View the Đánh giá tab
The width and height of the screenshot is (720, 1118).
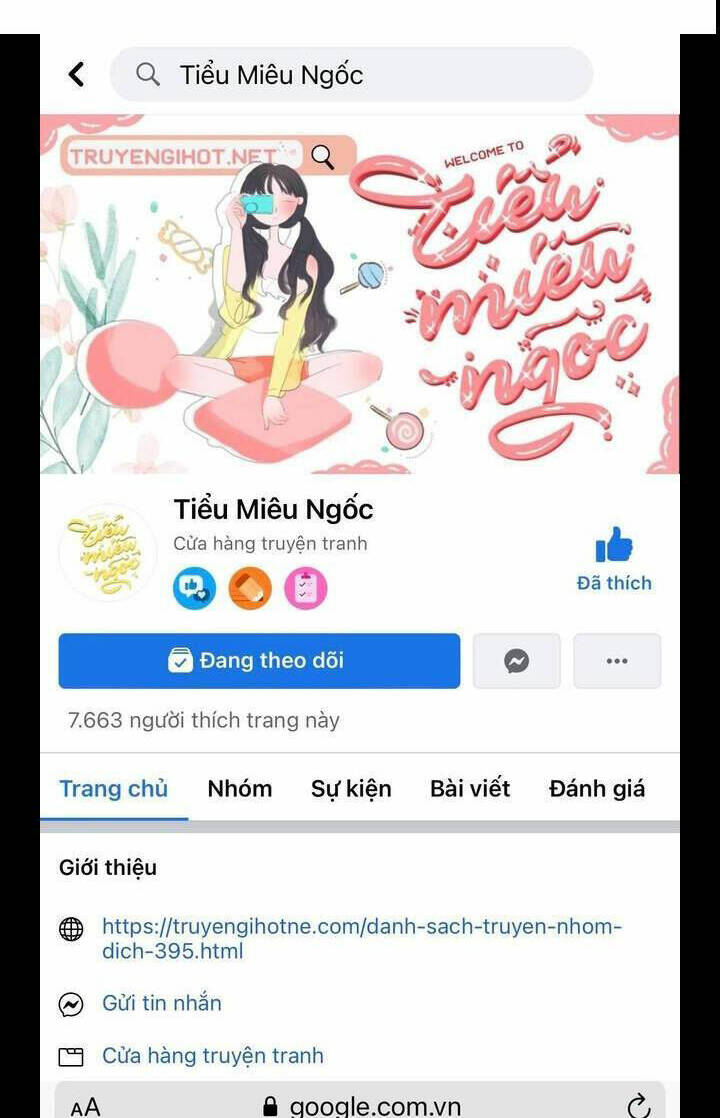597,789
